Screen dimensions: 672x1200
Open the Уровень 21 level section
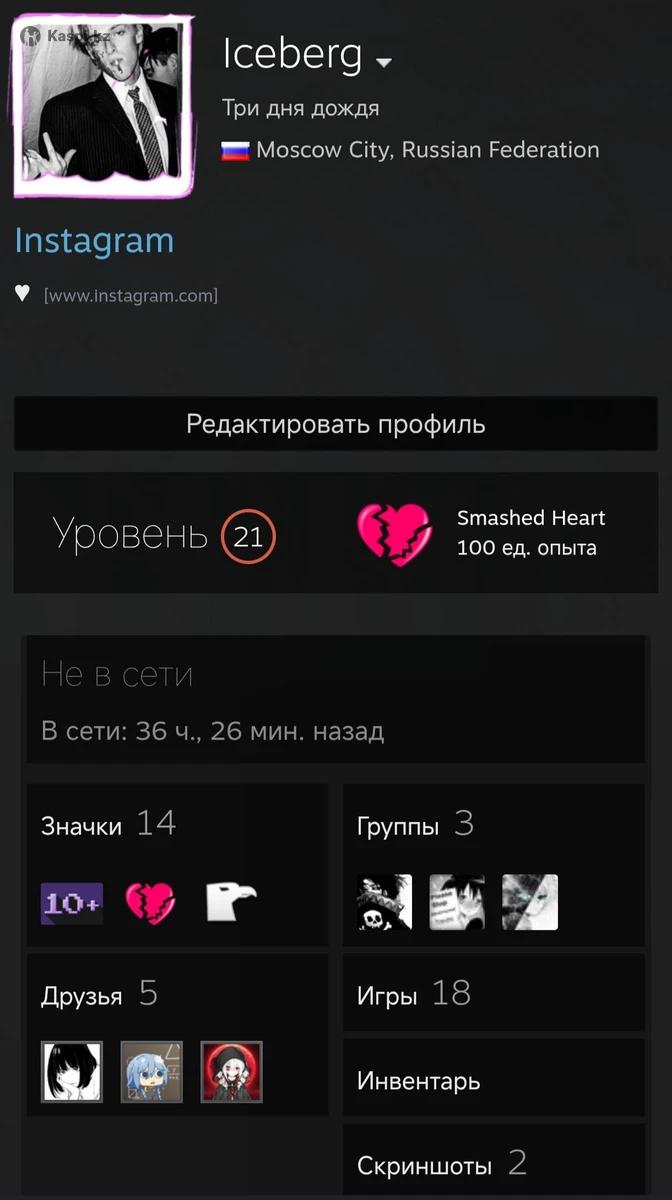click(x=163, y=536)
